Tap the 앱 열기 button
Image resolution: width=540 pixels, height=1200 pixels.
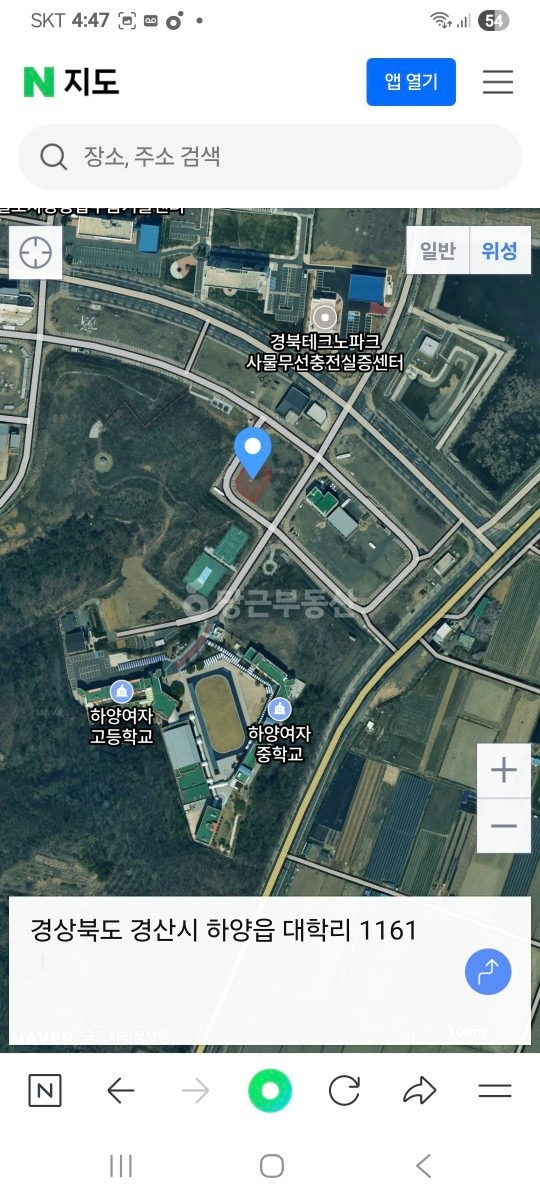pyautogui.click(x=411, y=82)
